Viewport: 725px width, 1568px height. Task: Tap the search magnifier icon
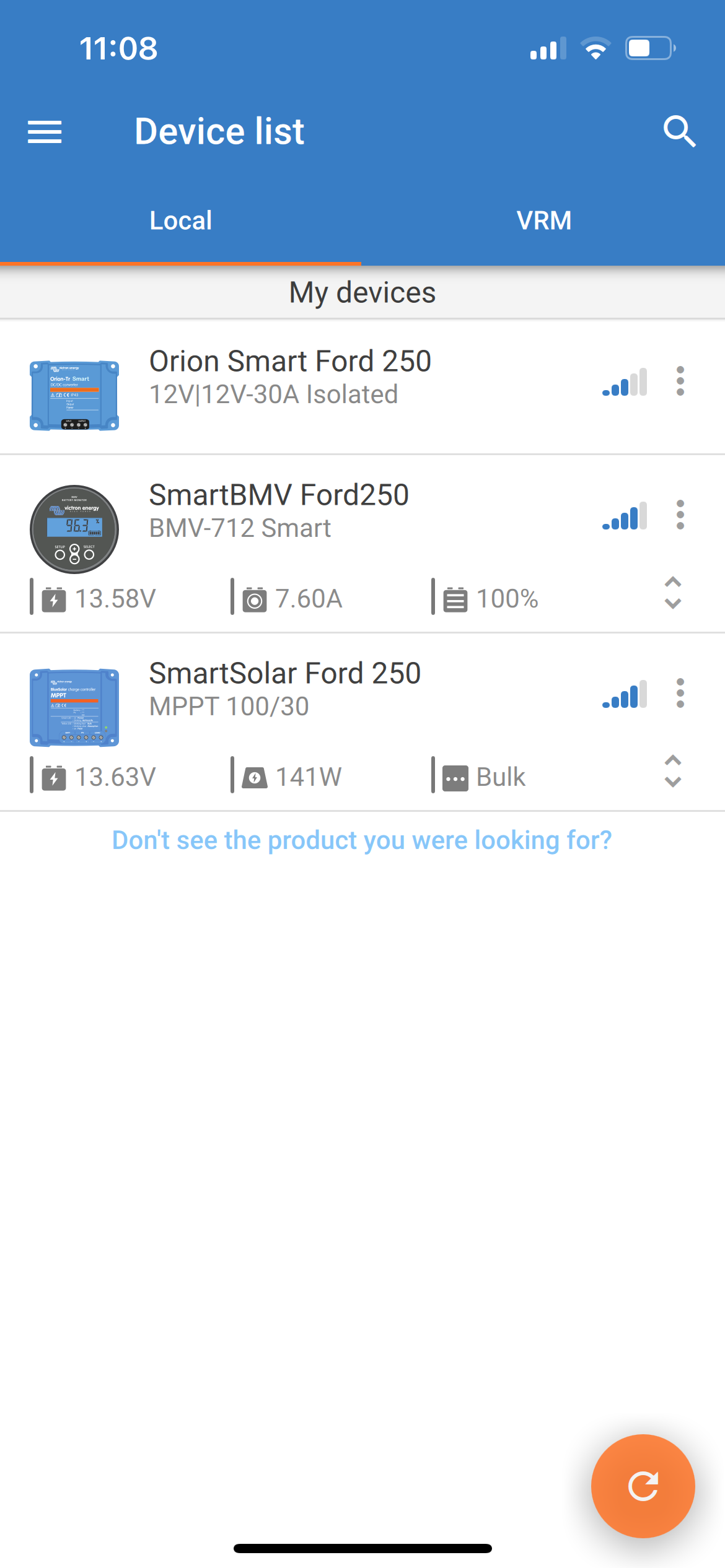pyautogui.click(x=679, y=131)
